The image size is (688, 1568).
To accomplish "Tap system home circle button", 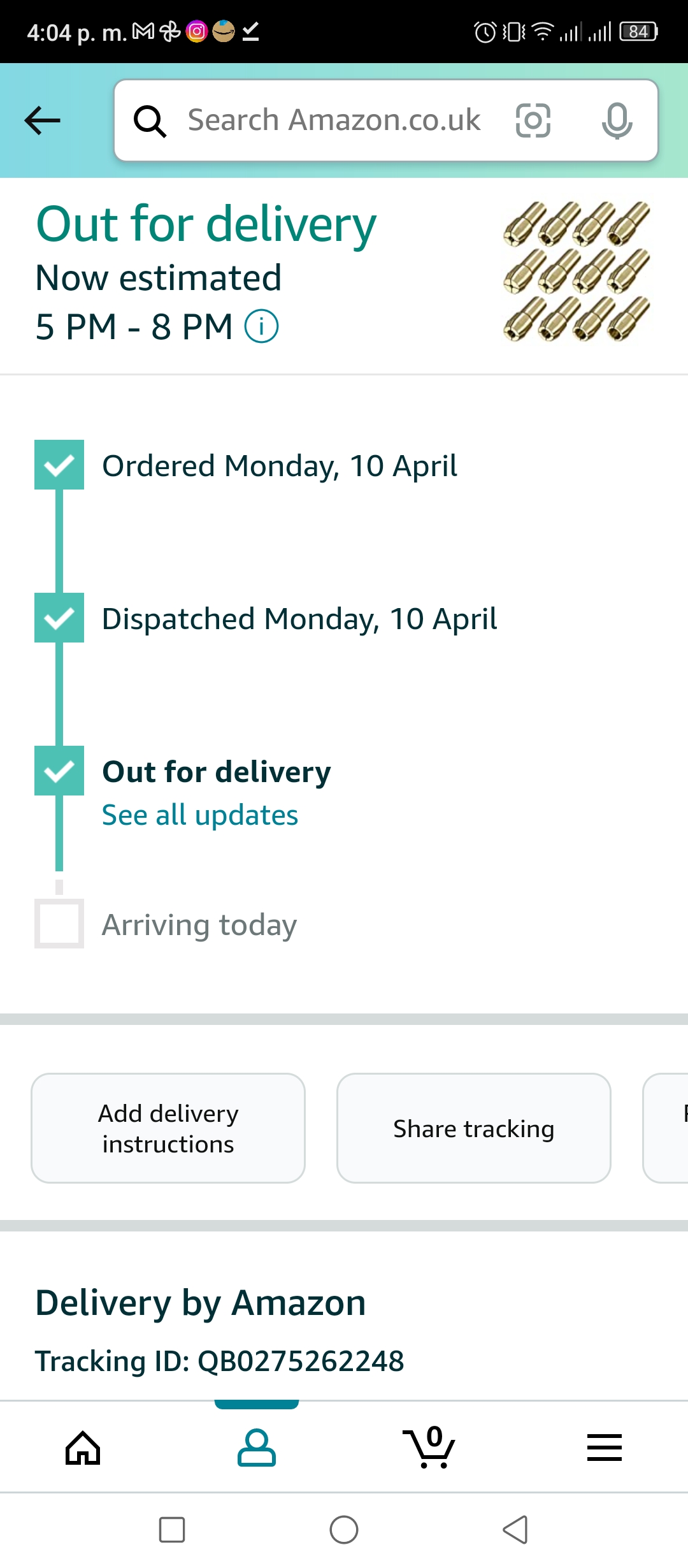I will [x=344, y=1530].
